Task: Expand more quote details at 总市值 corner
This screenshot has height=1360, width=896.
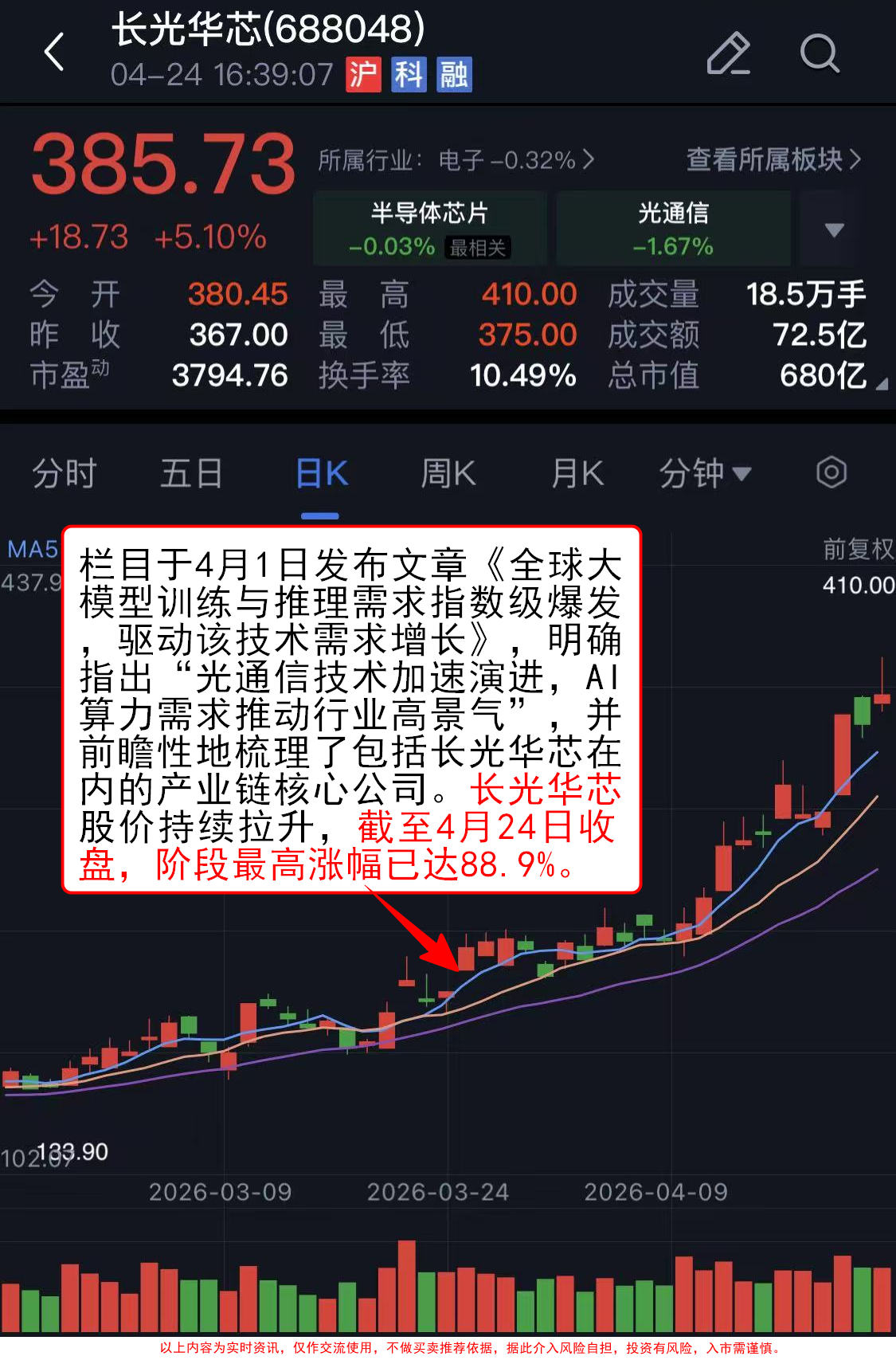Action: pos(880,385)
